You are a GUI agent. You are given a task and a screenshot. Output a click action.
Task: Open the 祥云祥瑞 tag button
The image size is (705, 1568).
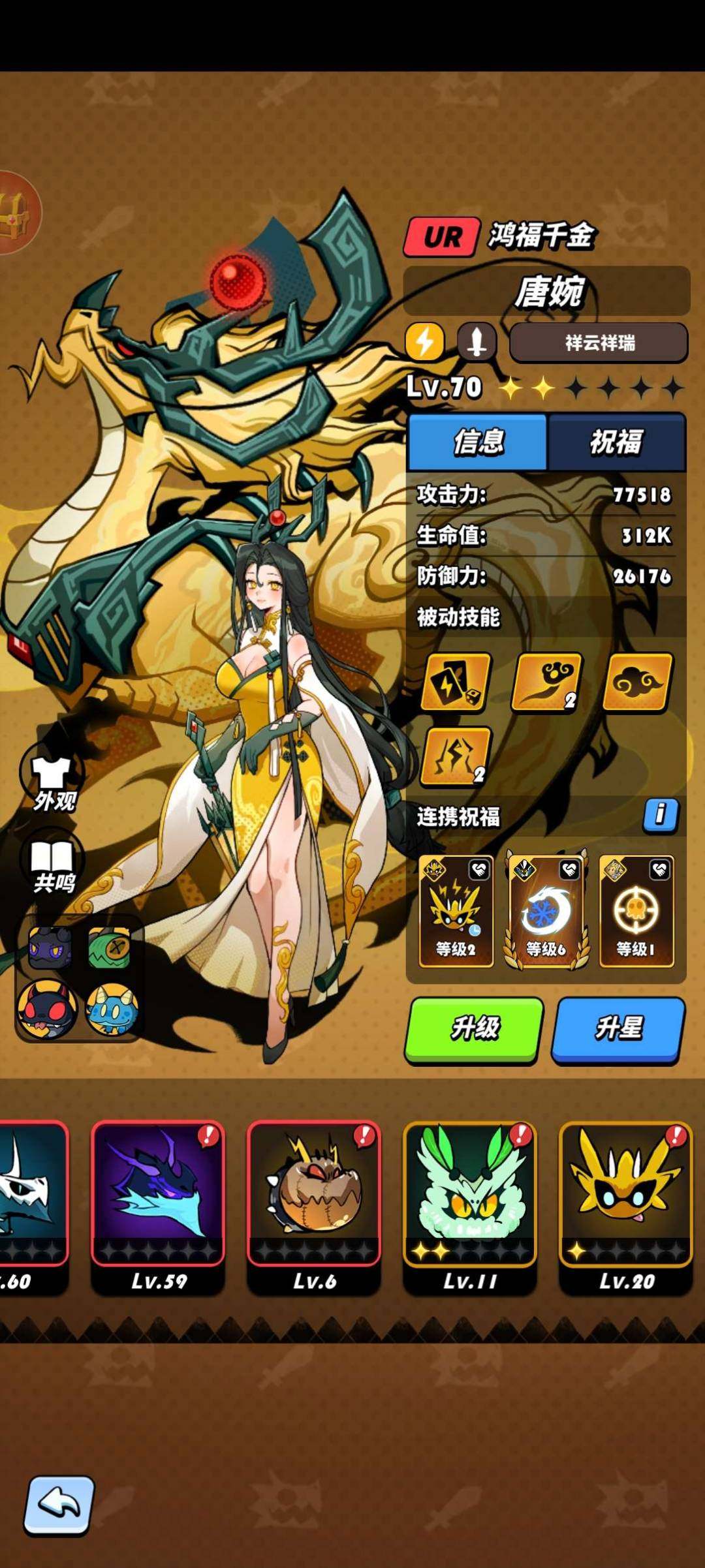pyautogui.click(x=599, y=343)
